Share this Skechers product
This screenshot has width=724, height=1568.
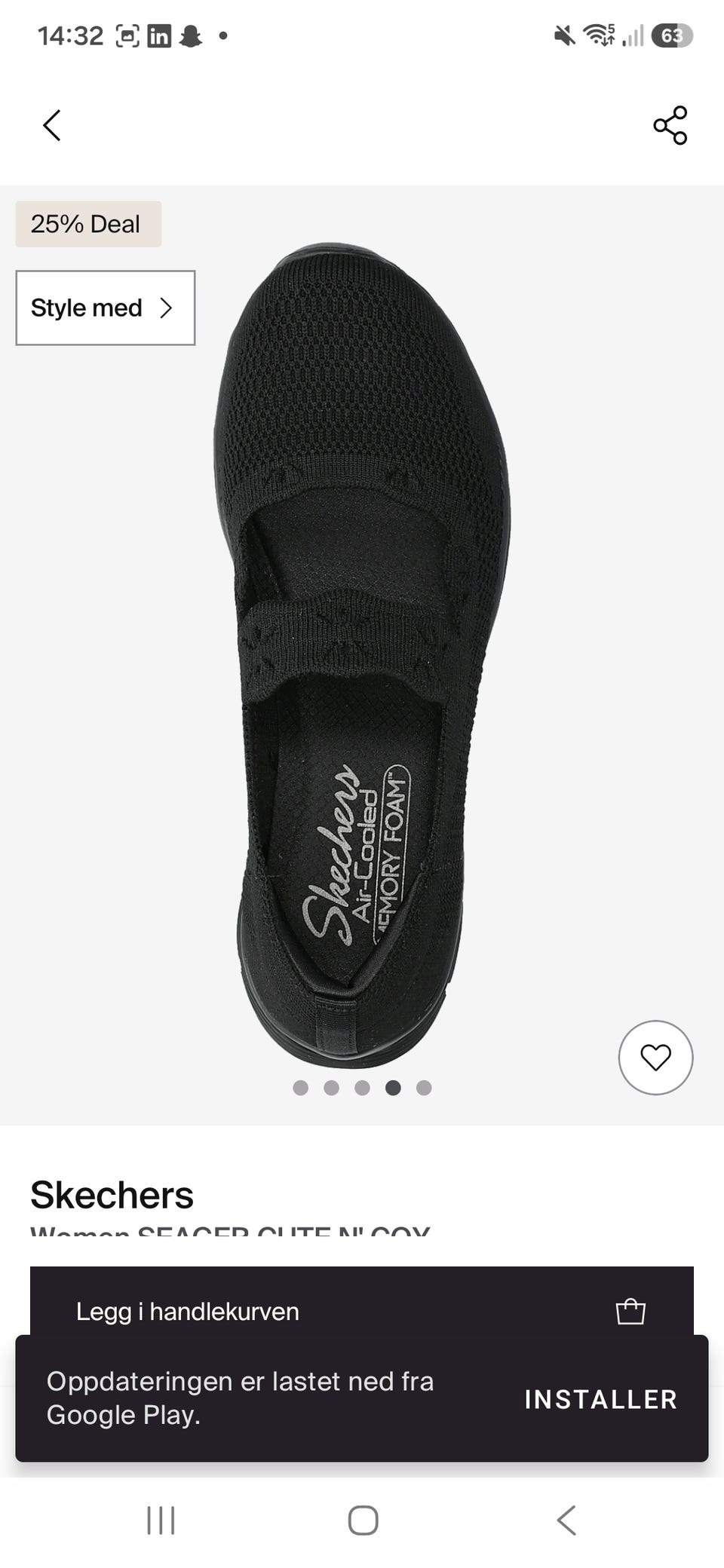670,125
